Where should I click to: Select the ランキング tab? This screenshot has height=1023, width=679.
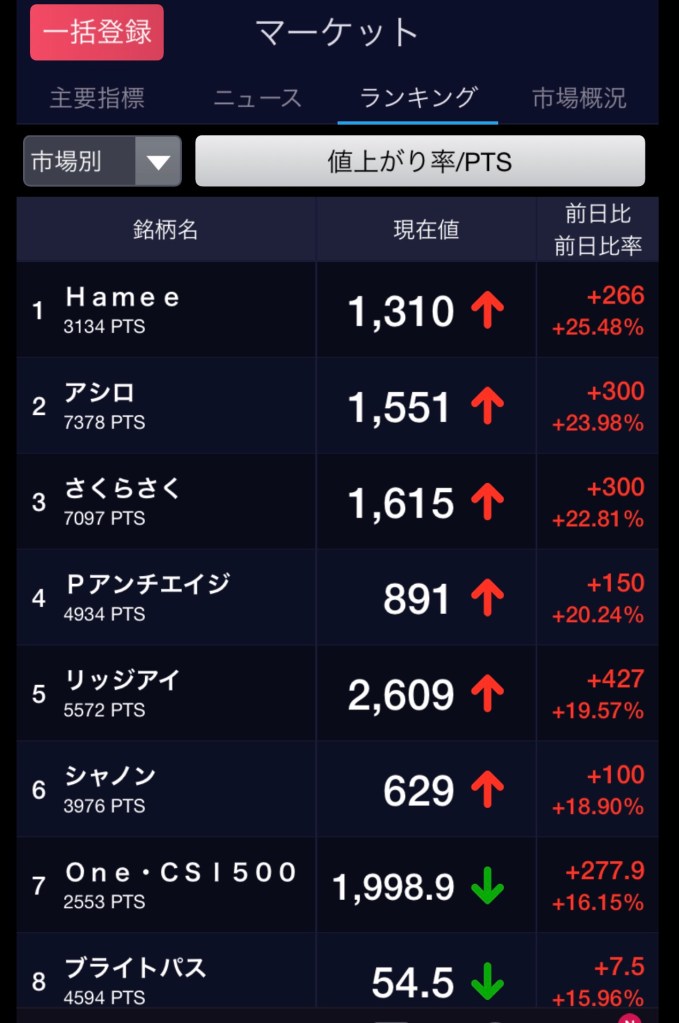pyautogui.click(x=418, y=98)
